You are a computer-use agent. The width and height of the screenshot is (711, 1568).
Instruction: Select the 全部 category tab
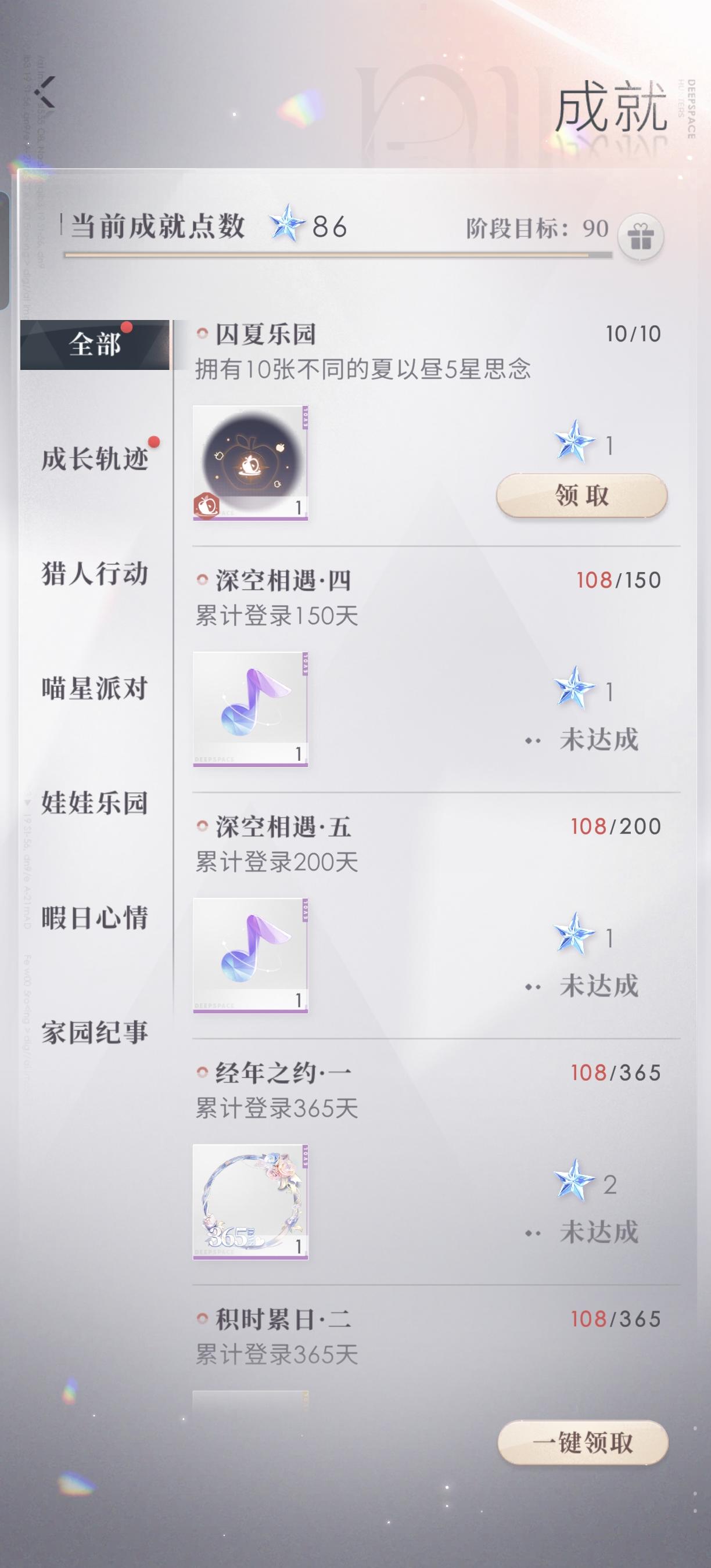point(95,344)
